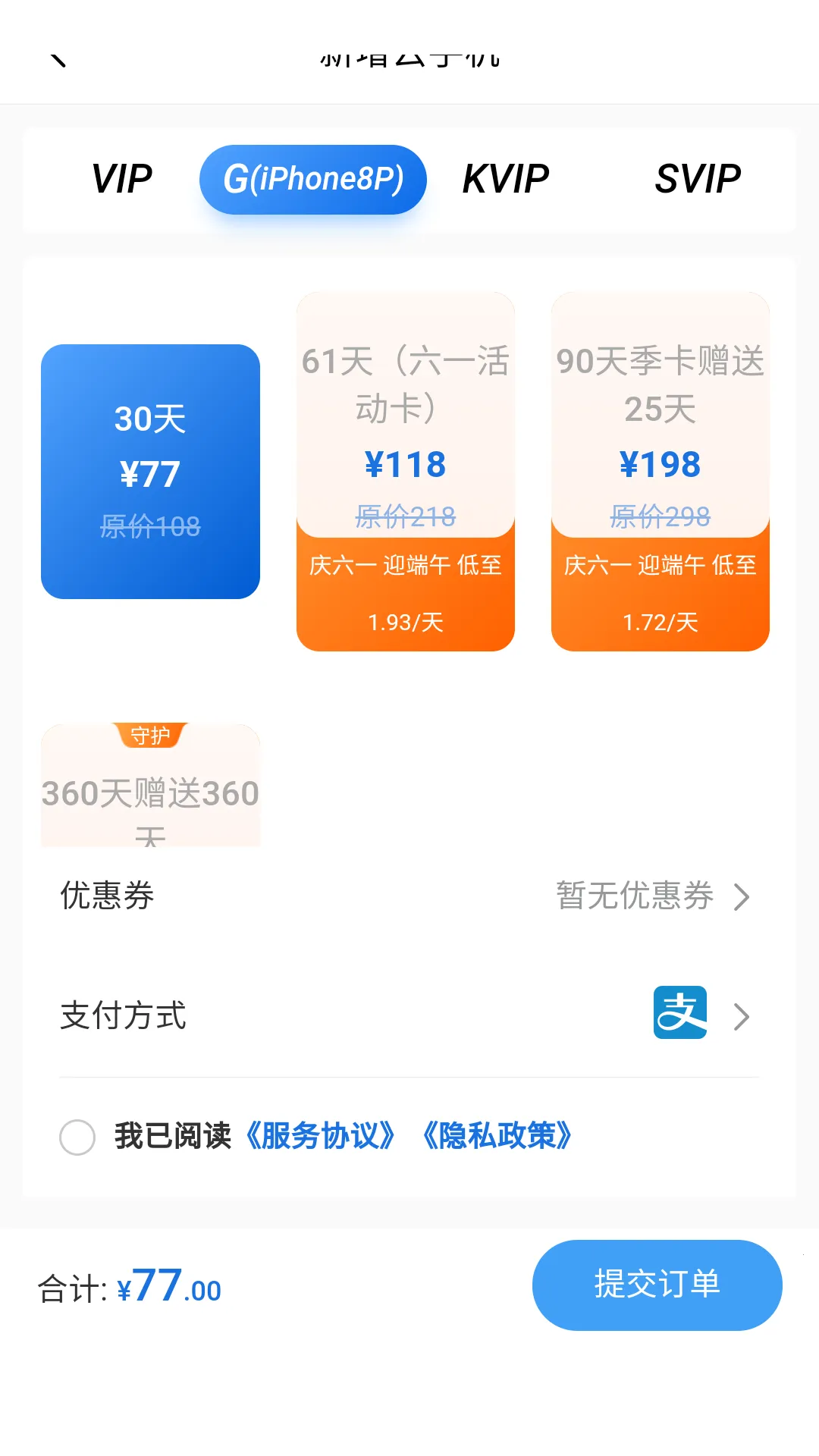
Task: Switch to the SVIP tab
Action: (x=697, y=180)
